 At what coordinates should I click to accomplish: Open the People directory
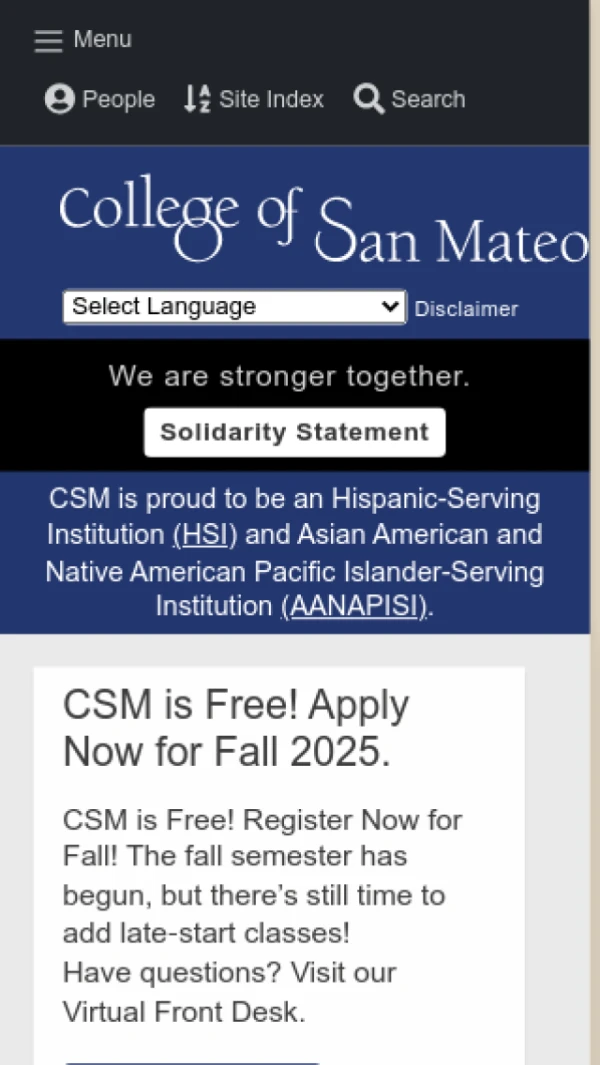click(x=100, y=100)
